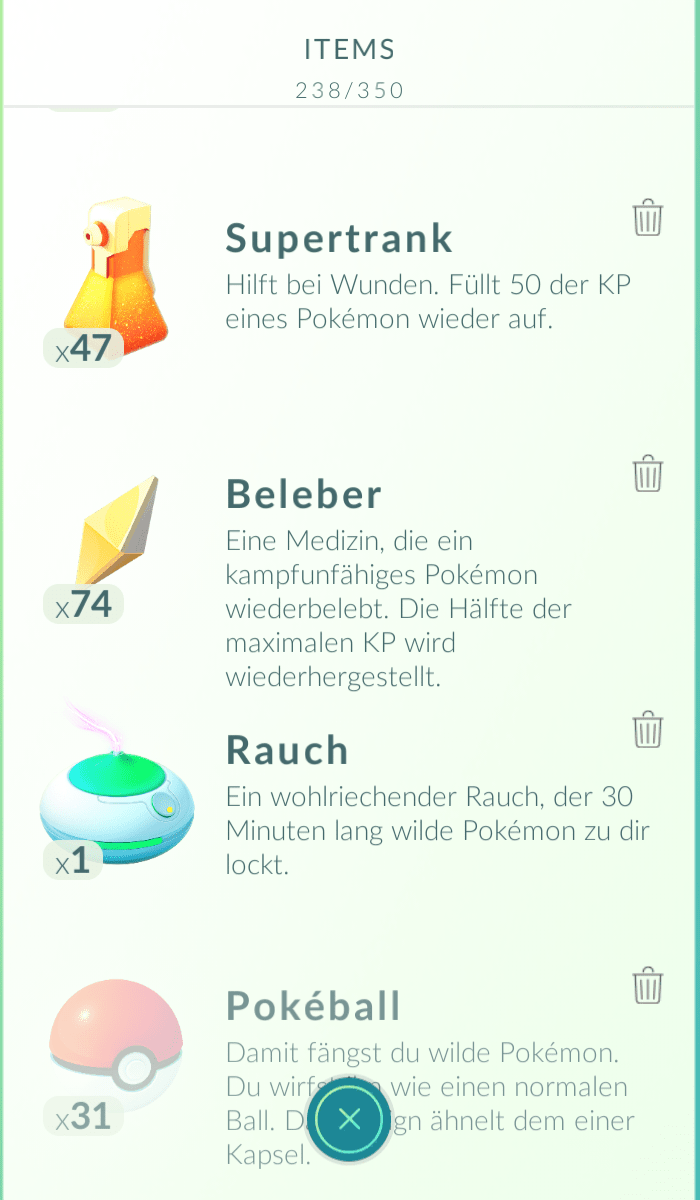Open trash option for Pokéball
The image size is (700, 1200).
(x=648, y=985)
